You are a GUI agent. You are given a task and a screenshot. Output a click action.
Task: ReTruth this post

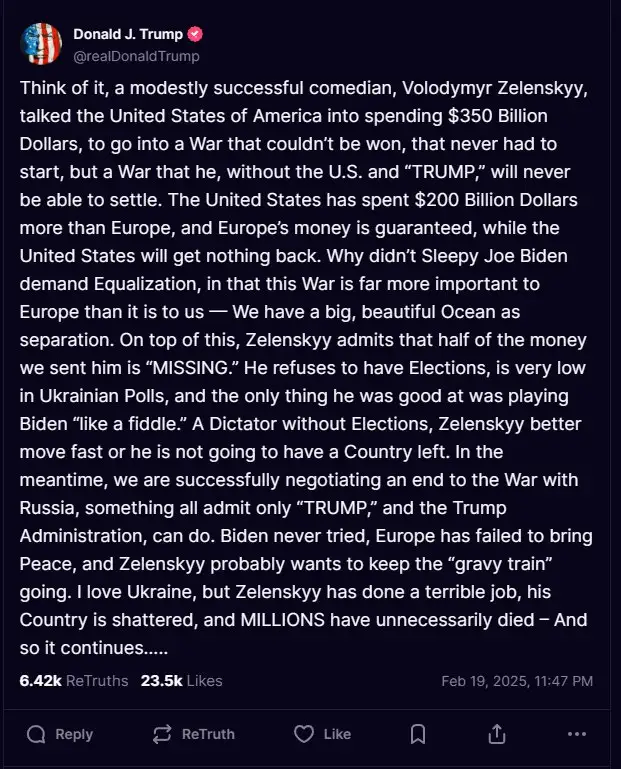click(193, 734)
